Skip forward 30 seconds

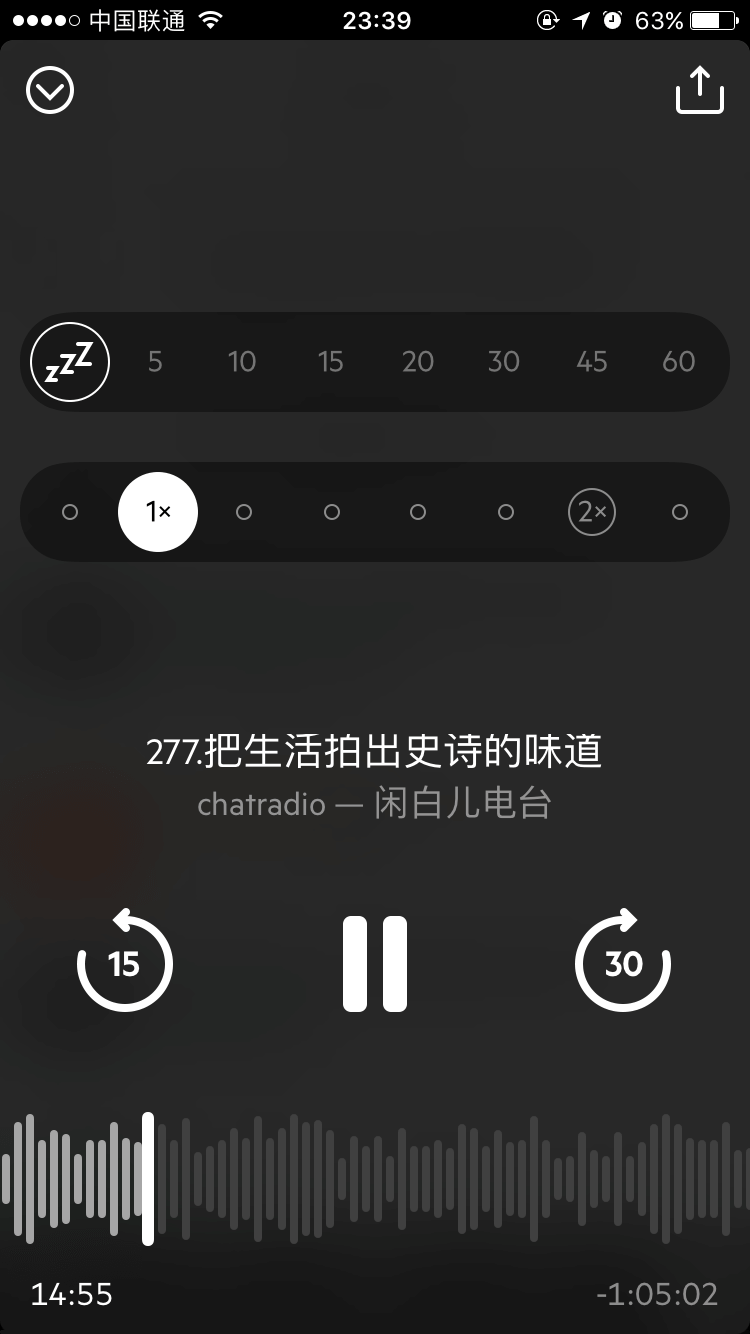[x=623, y=960]
